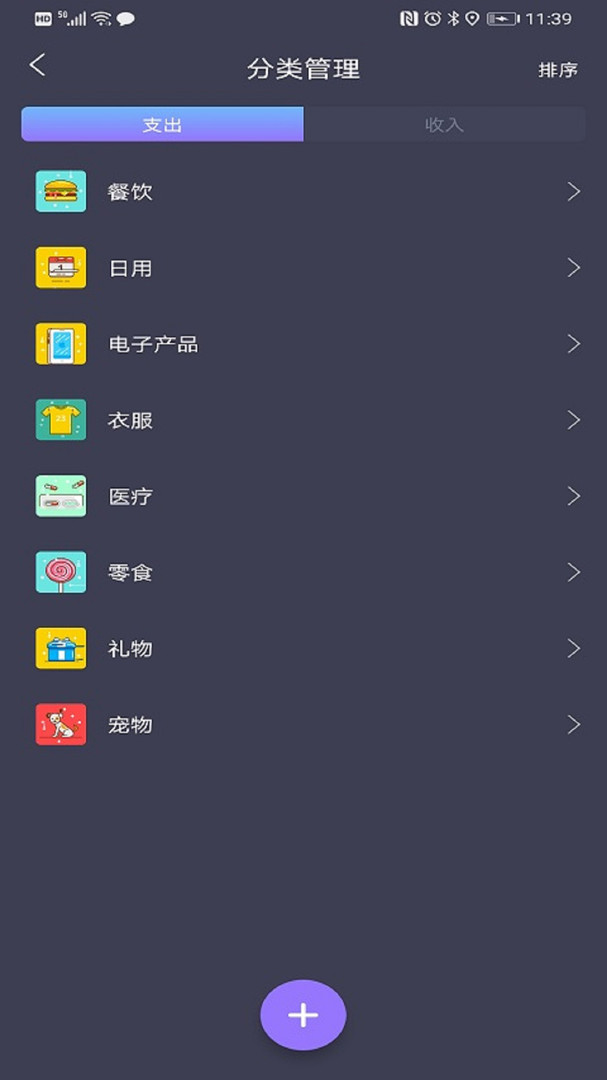Open the 电子产品 category
This screenshot has height=1080, width=607.
coord(303,344)
